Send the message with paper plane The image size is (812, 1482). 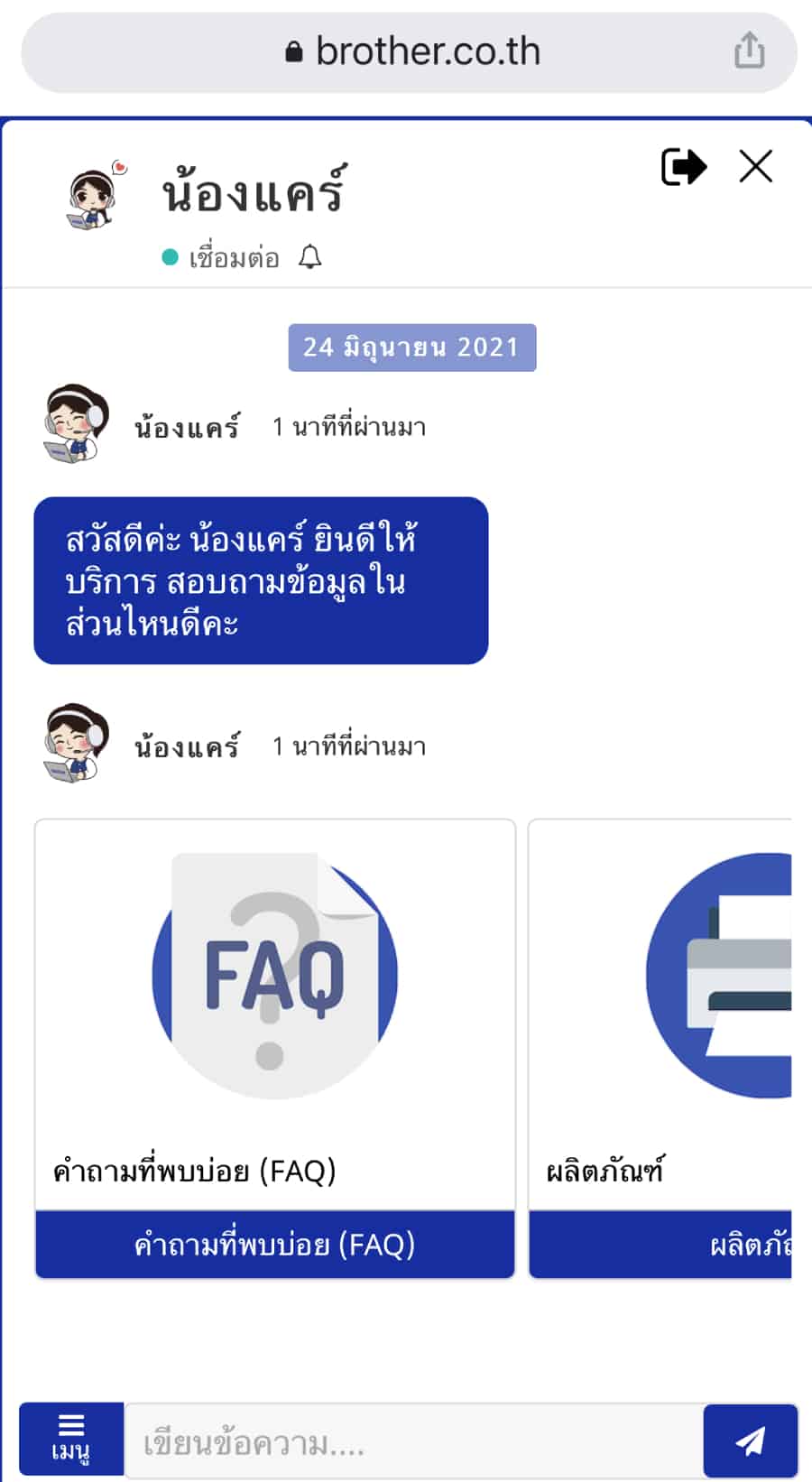750,1440
